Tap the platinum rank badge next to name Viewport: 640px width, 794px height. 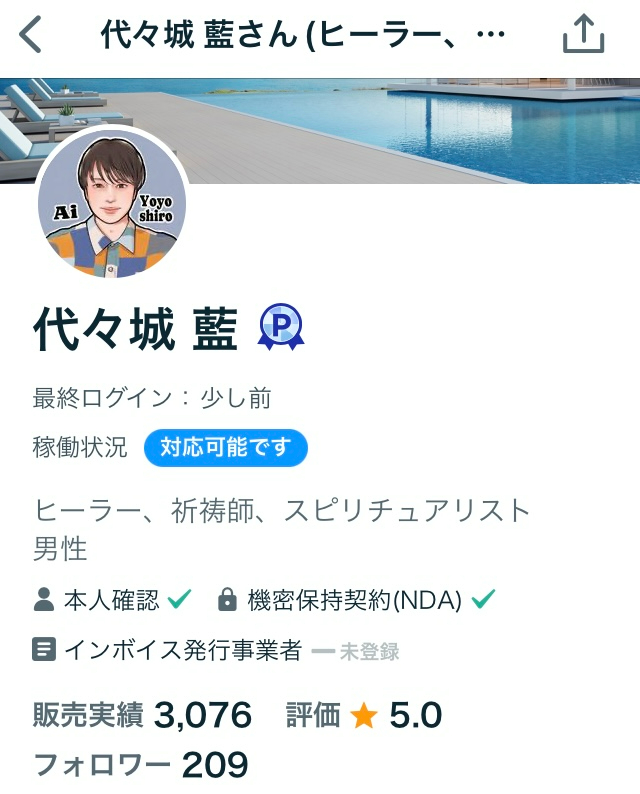click(x=281, y=327)
